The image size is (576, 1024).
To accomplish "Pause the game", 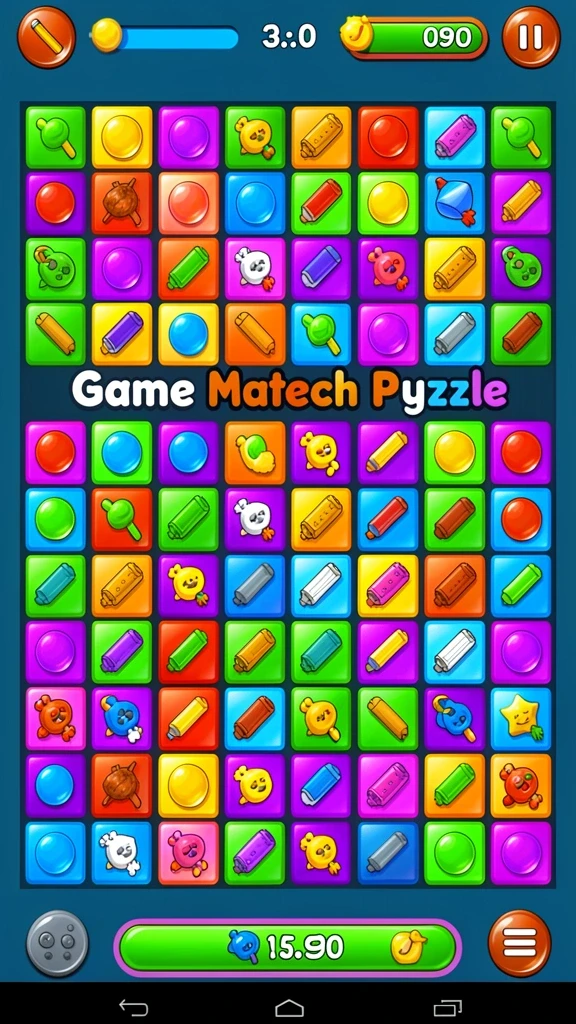I will 530,37.
